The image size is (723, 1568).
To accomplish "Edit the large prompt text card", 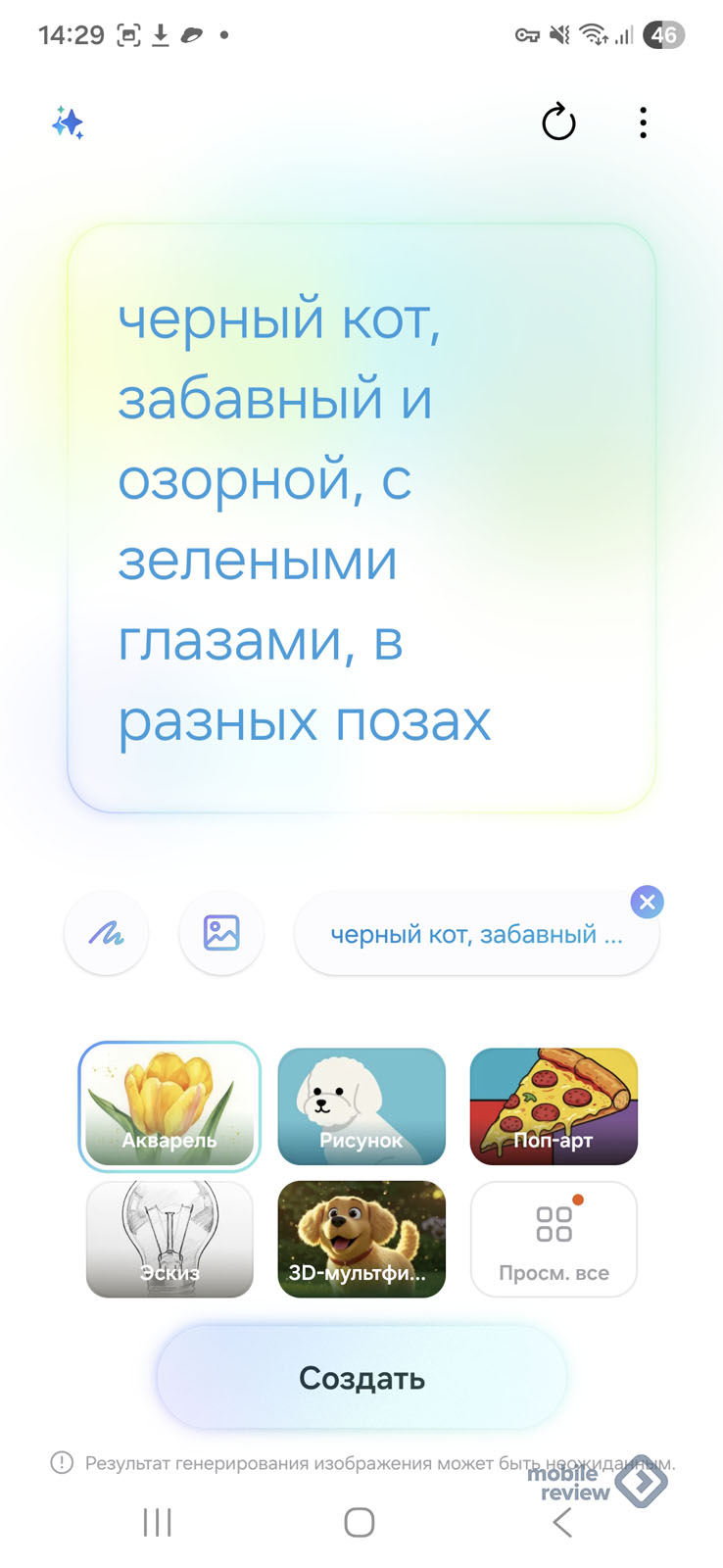I will (361, 518).
